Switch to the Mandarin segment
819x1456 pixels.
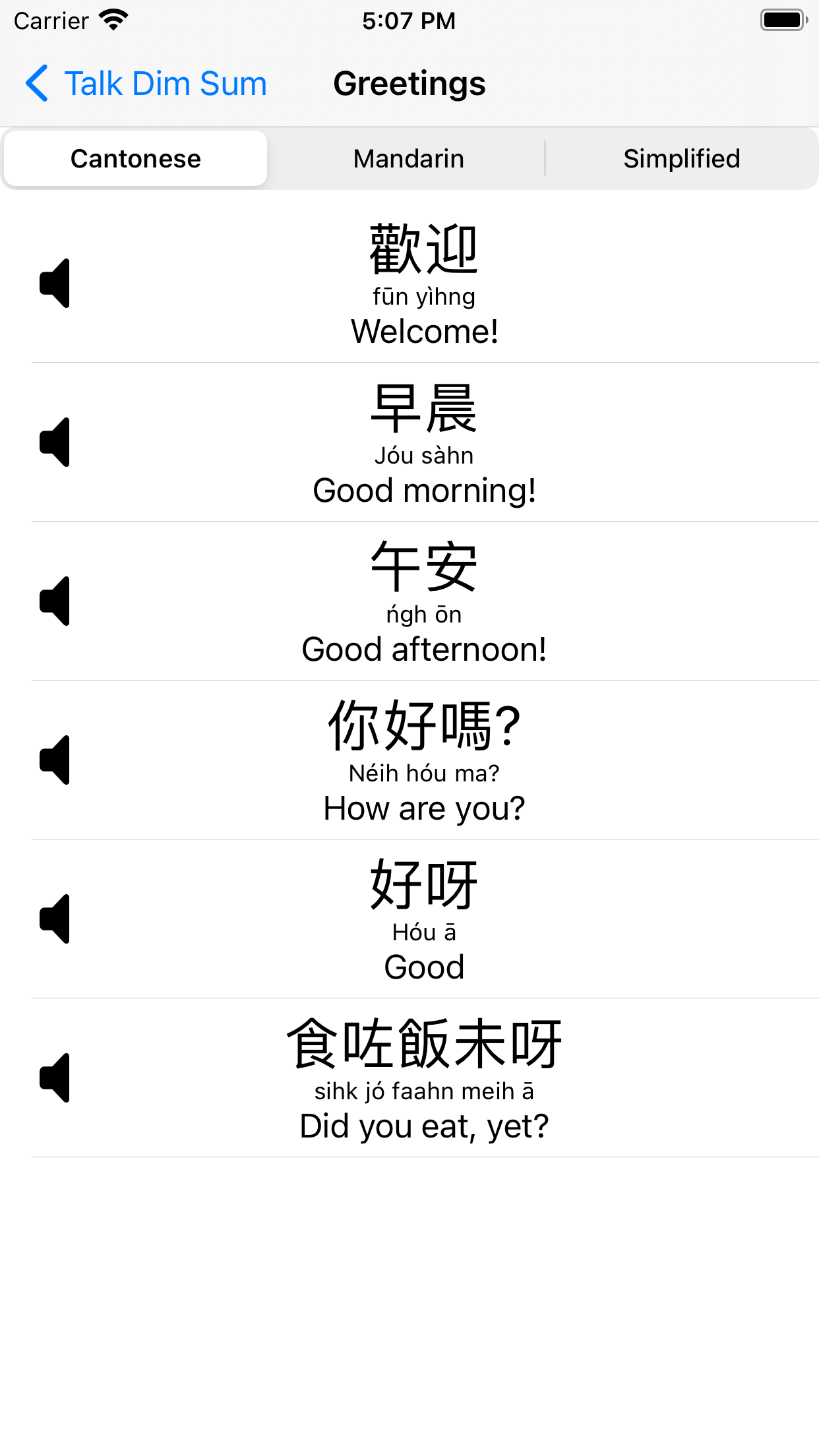pyautogui.click(x=409, y=158)
